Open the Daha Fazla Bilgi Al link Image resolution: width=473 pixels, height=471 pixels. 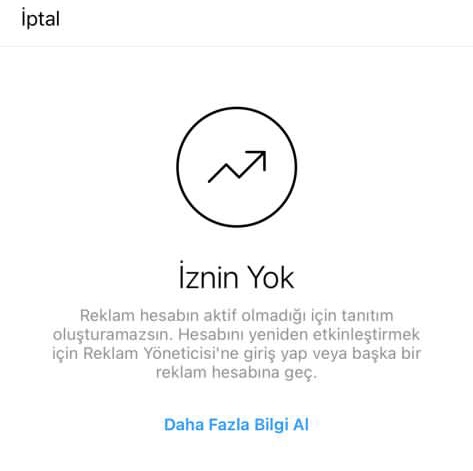point(236,425)
